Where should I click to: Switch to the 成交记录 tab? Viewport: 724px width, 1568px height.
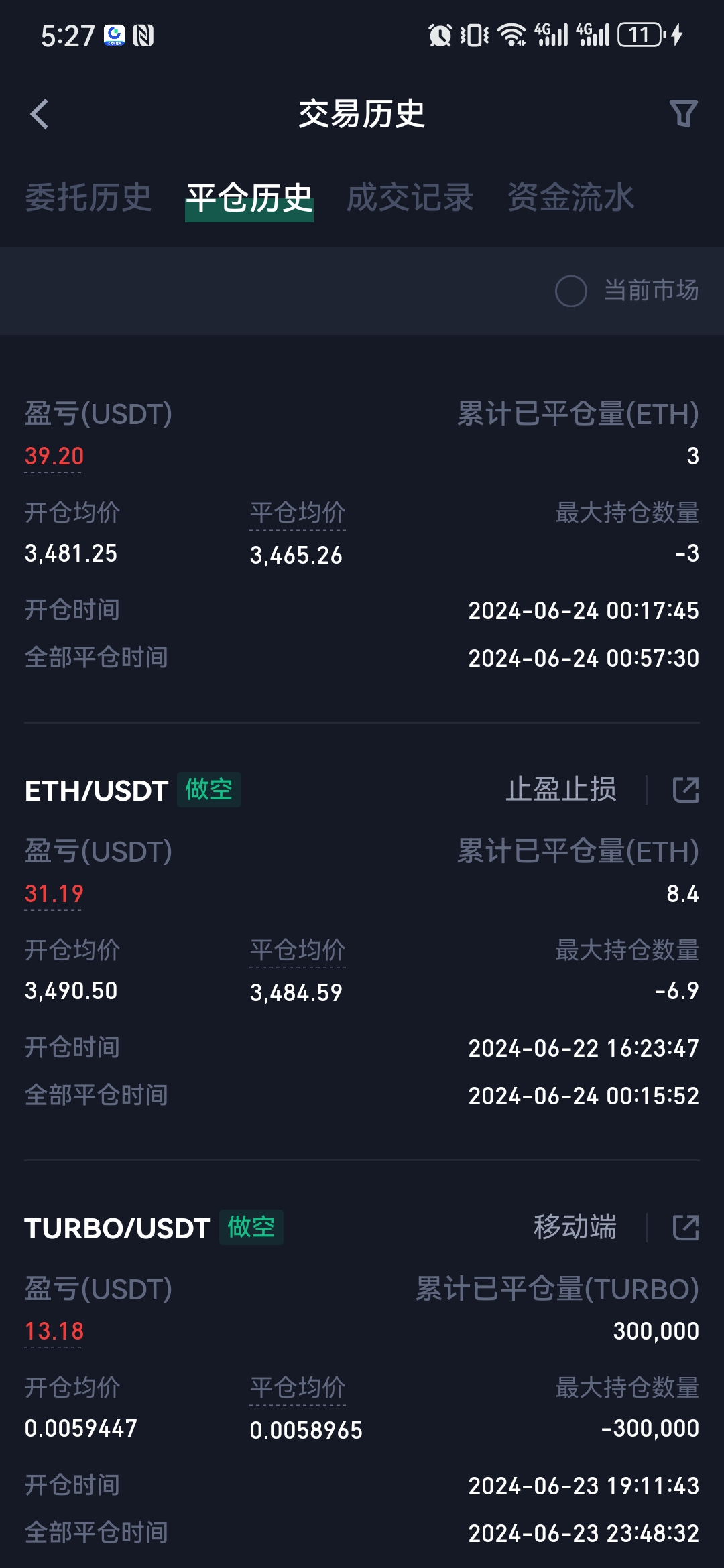(x=410, y=198)
